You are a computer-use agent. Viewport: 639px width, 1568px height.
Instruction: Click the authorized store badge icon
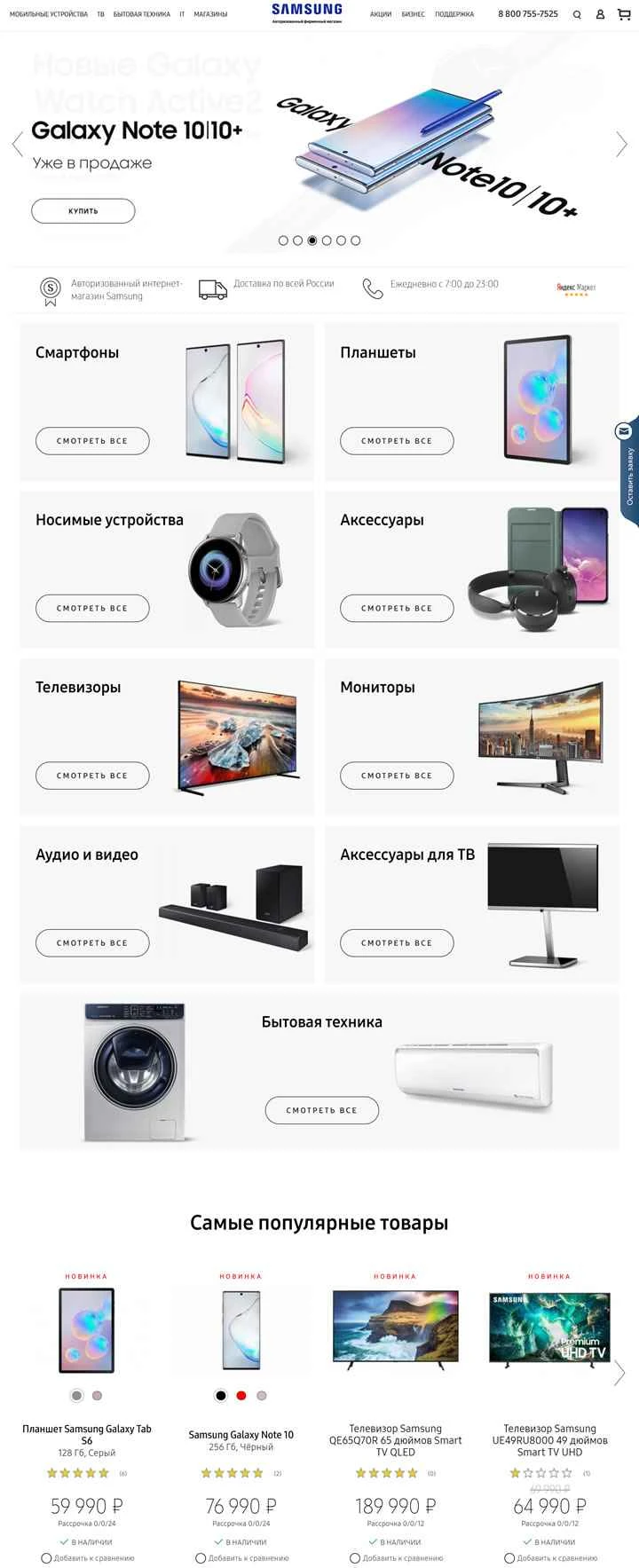49,288
